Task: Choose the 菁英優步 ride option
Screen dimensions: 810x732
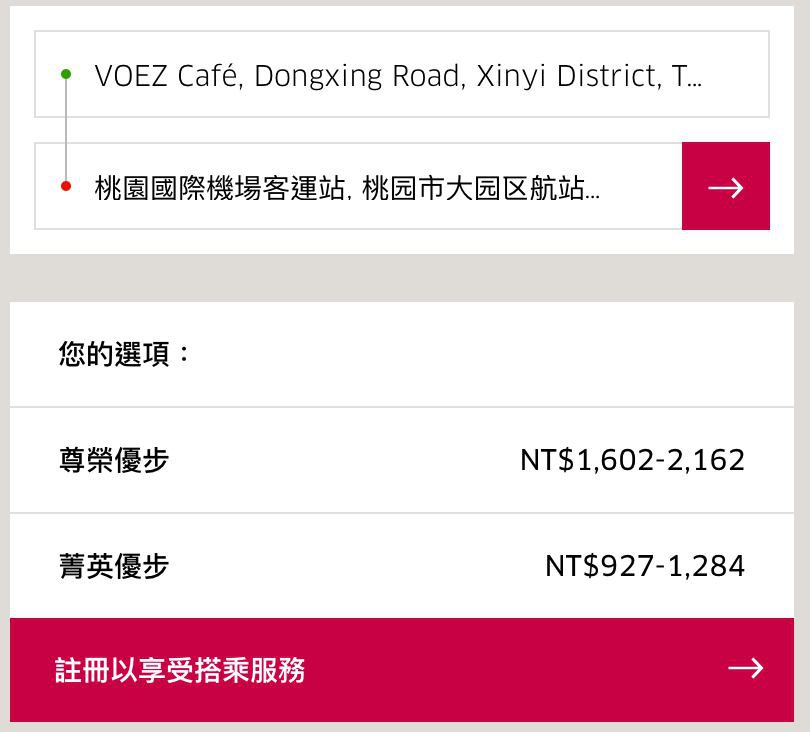Action: click(x=400, y=566)
